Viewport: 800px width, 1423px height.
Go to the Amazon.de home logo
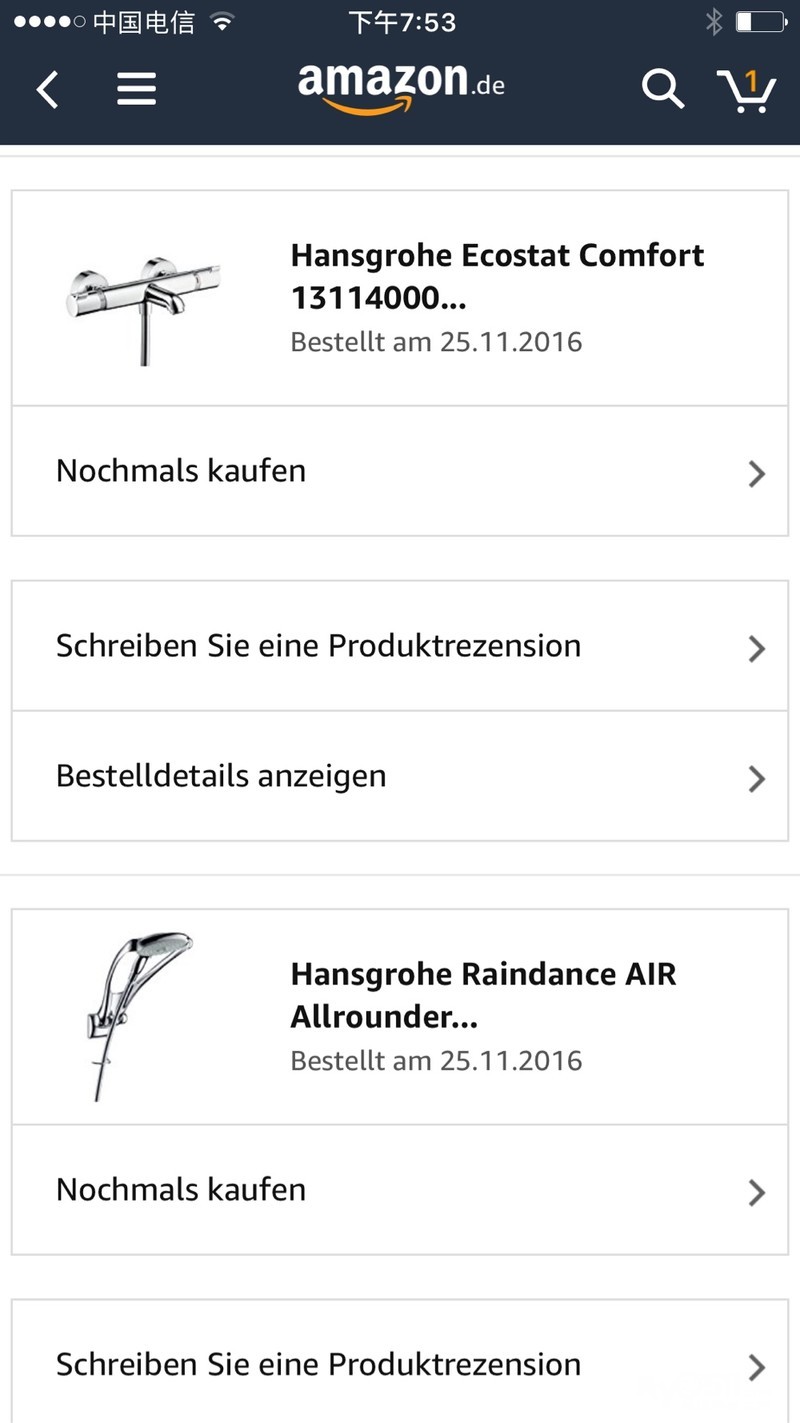401,86
